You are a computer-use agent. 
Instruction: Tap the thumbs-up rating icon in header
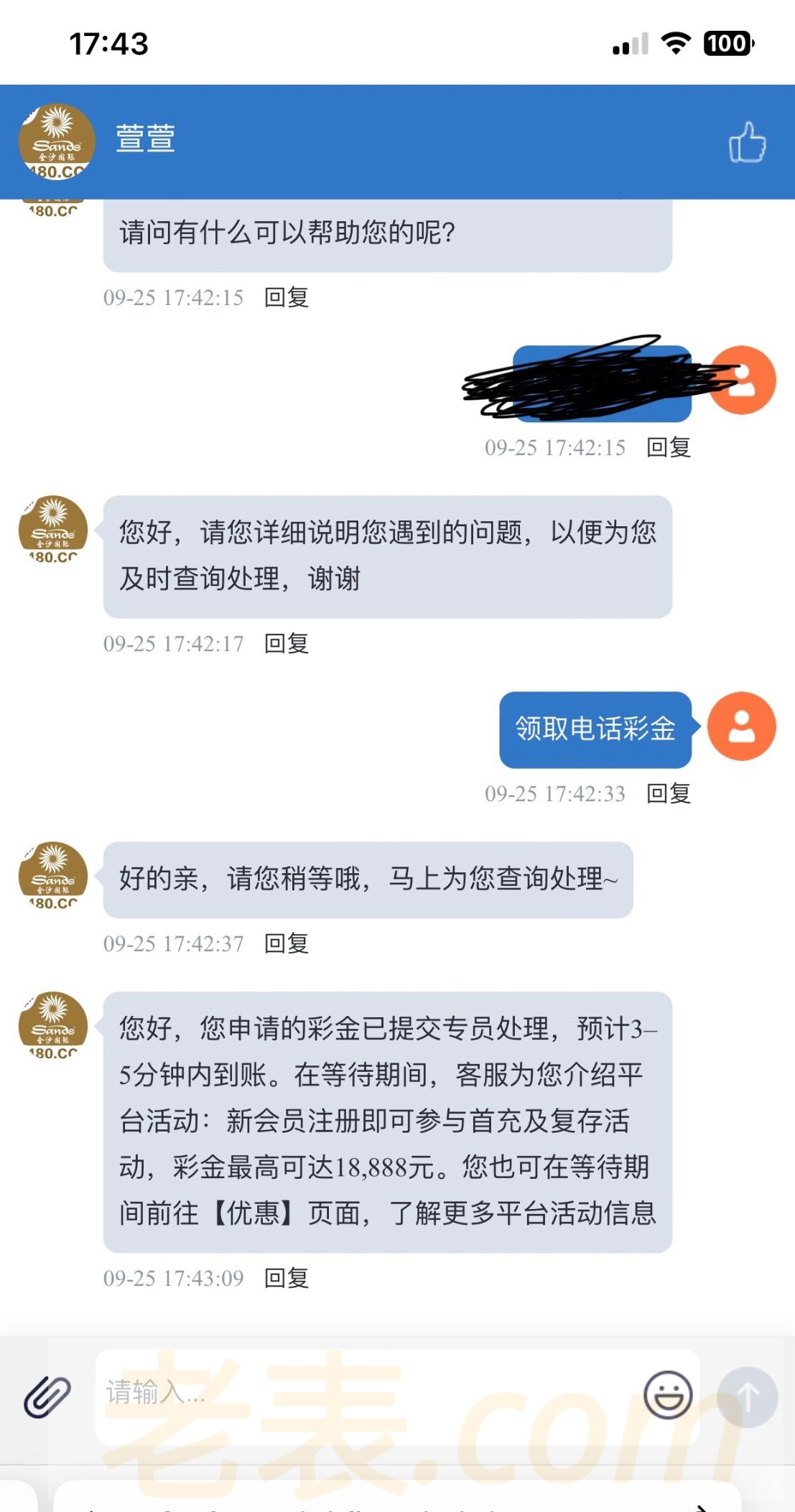747,141
